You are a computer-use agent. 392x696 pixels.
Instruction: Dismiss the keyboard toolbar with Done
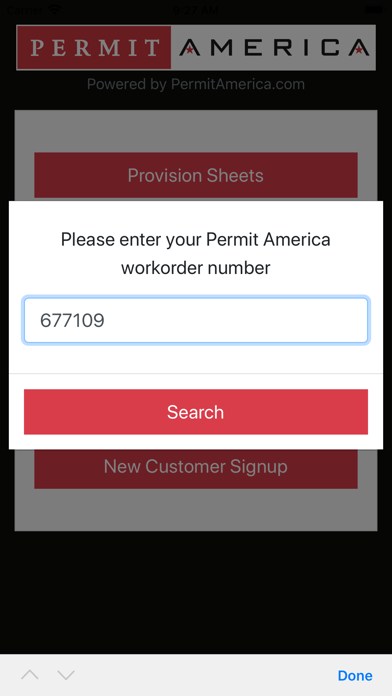(x=355, y=676)
